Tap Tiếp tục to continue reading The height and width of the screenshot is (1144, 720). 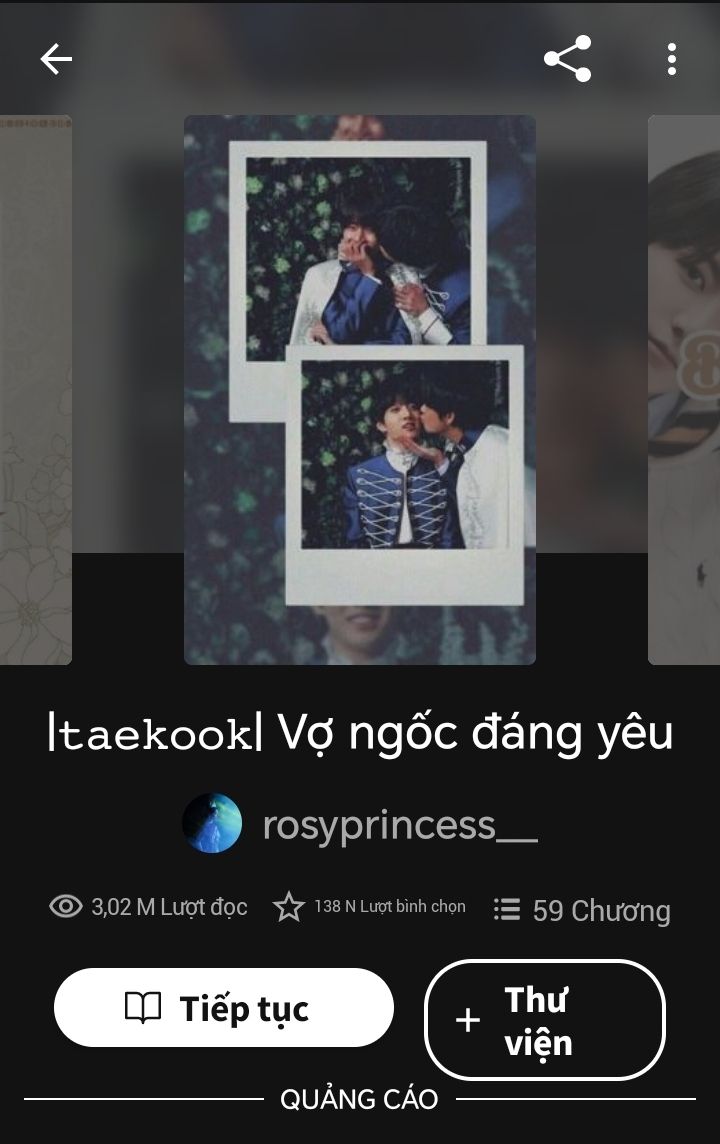pyautogui.click(x=224, y=1007)
